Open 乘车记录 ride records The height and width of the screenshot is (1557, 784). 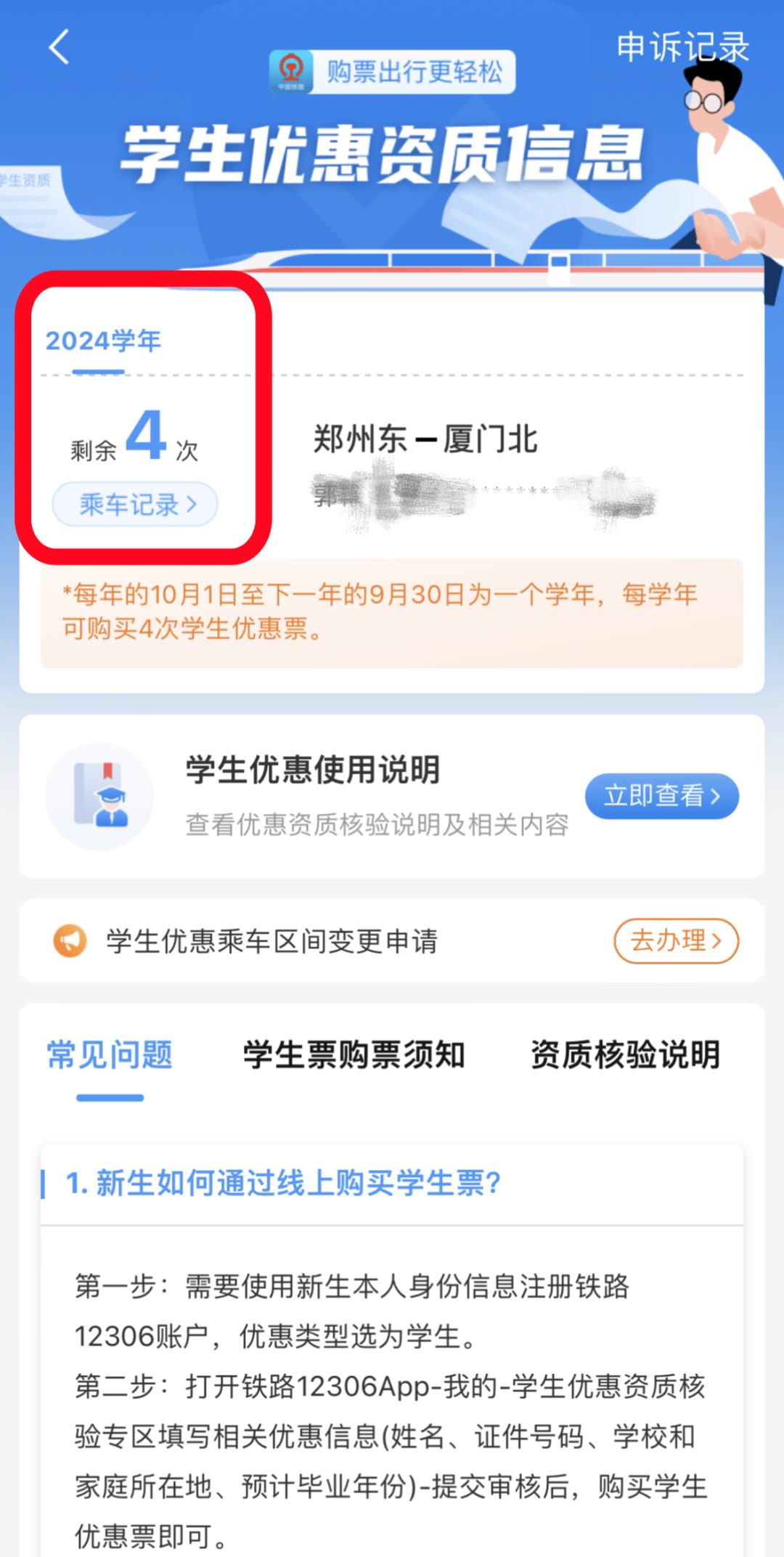point(136,504)
